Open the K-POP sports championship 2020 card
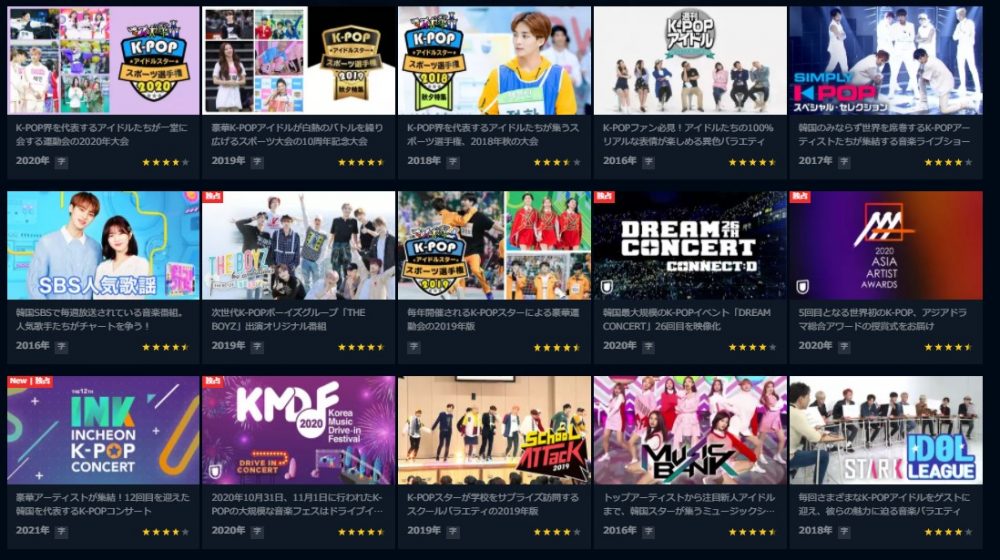This screenshot has width=1000, height=560. [x=103, y=60]
